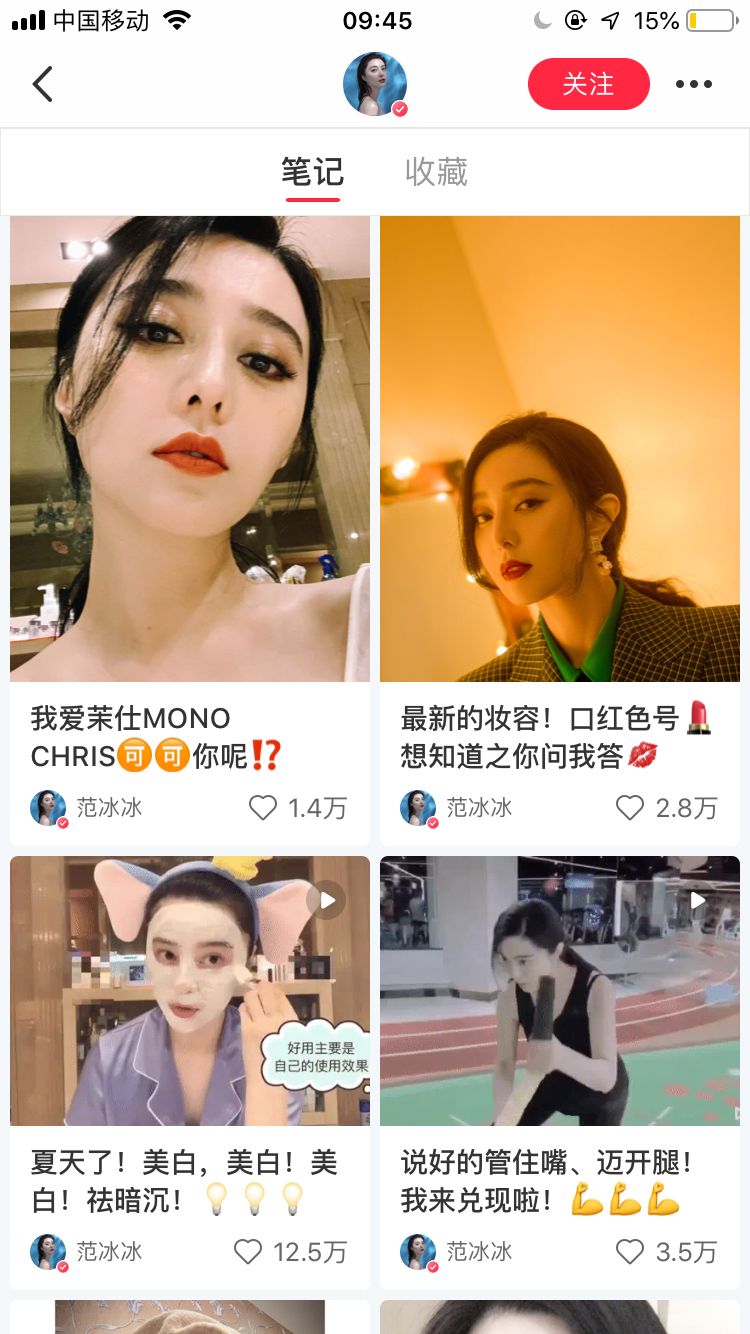Tap the red 关注 follow button
Image resolution: width=750 pixels, height=1334 pixels.
(x=588, y=85)
